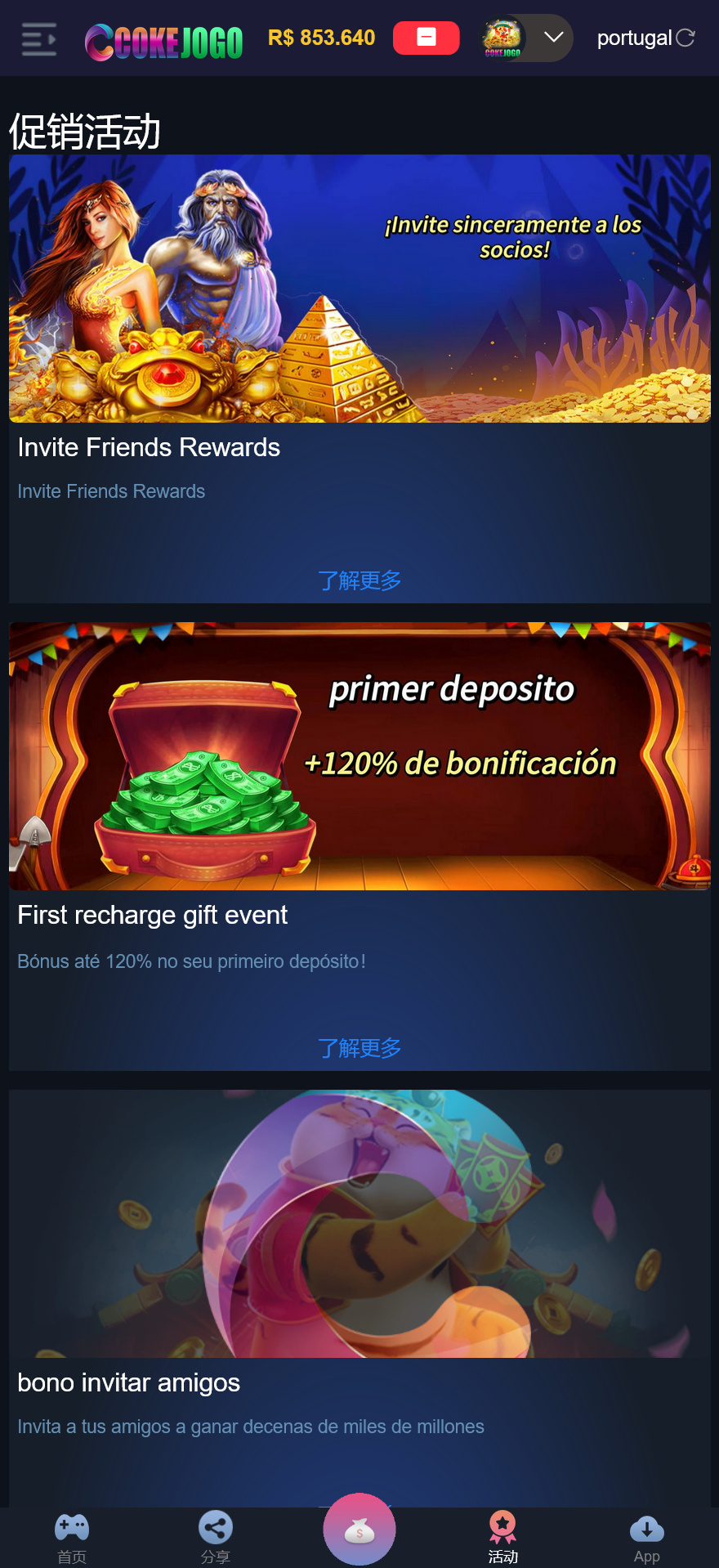This screenshot has width=719, height=1568.
Task: Tap 了解更多 under Invite Friends Rewards
Action: (x=359, y=580)
